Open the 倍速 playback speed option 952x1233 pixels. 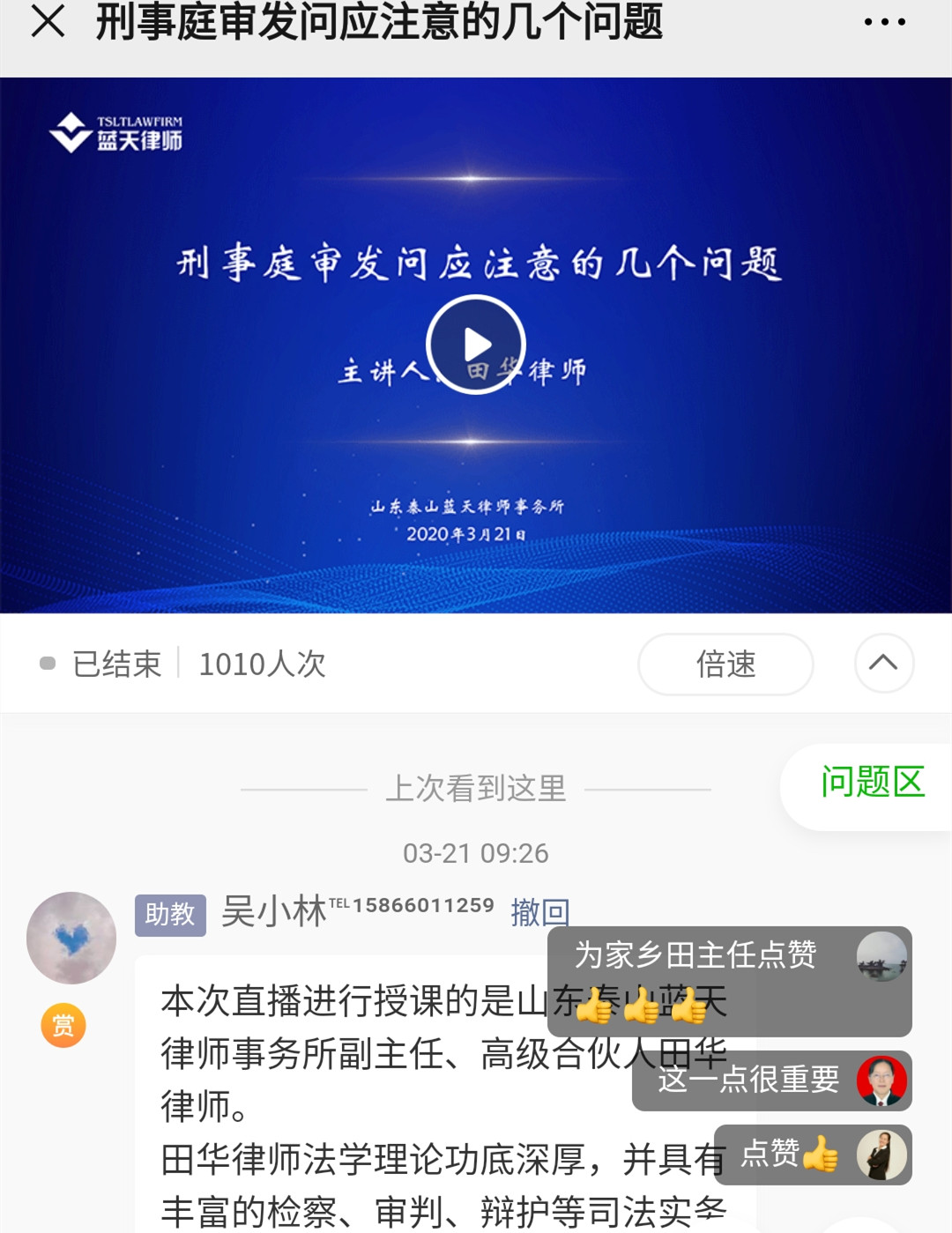725,664
